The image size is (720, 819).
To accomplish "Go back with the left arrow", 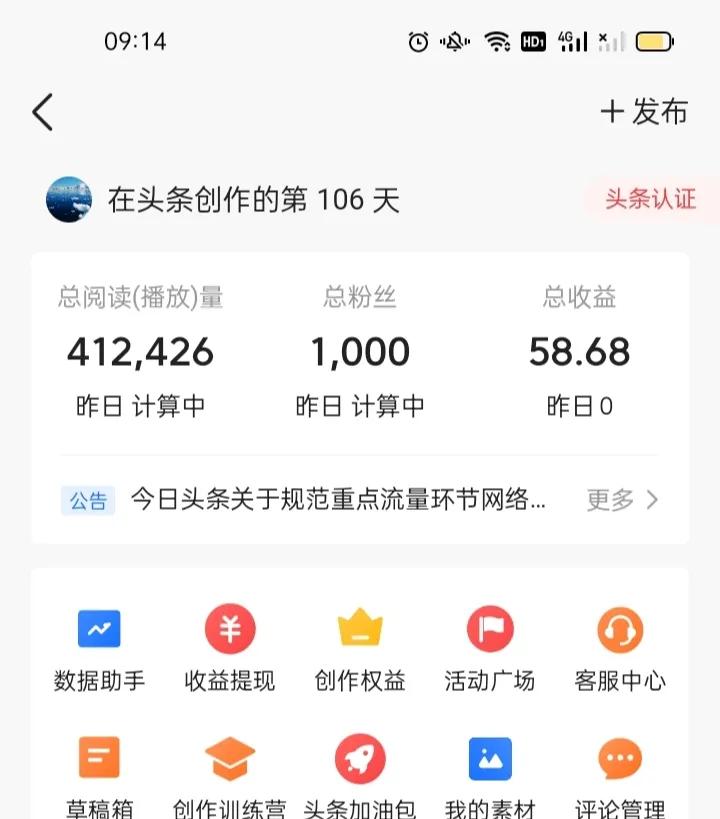I will [42, 111].
